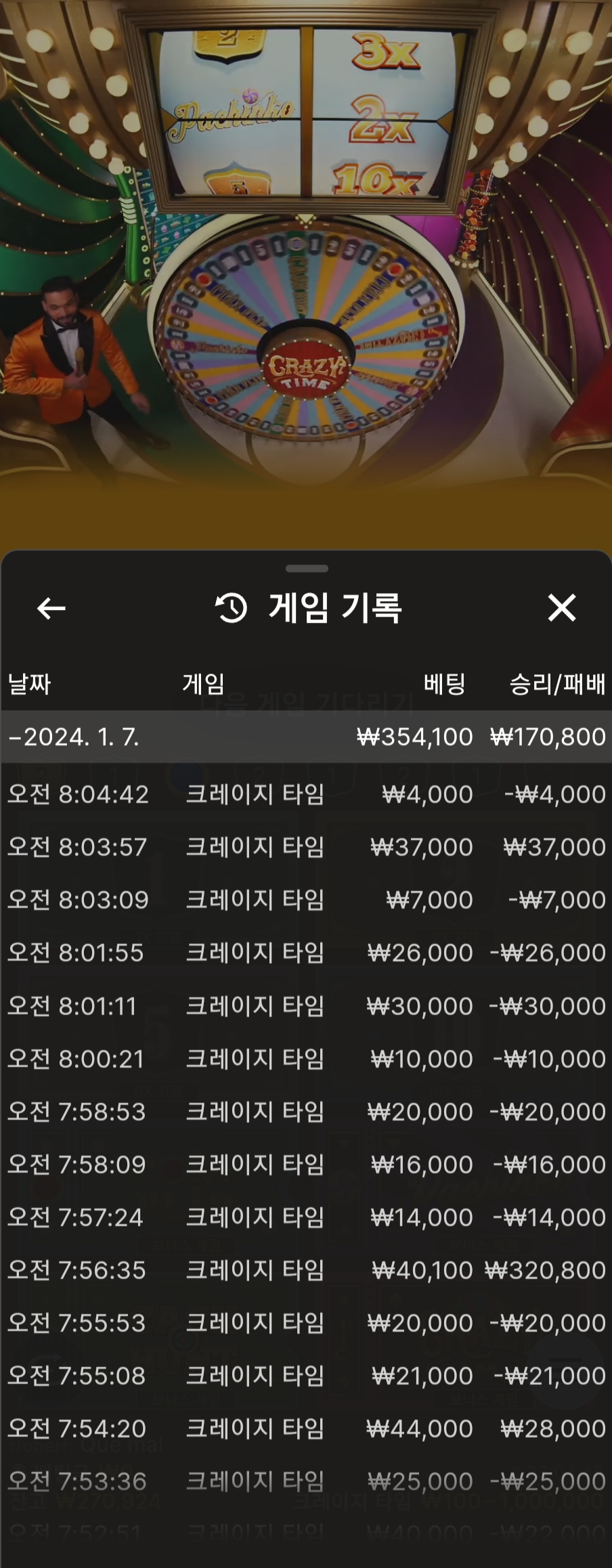Select the 오전 8:01:55 game entry
The height and width of the screenshot is (1568, 612).
pyautogui.click(x=306, y=953)
